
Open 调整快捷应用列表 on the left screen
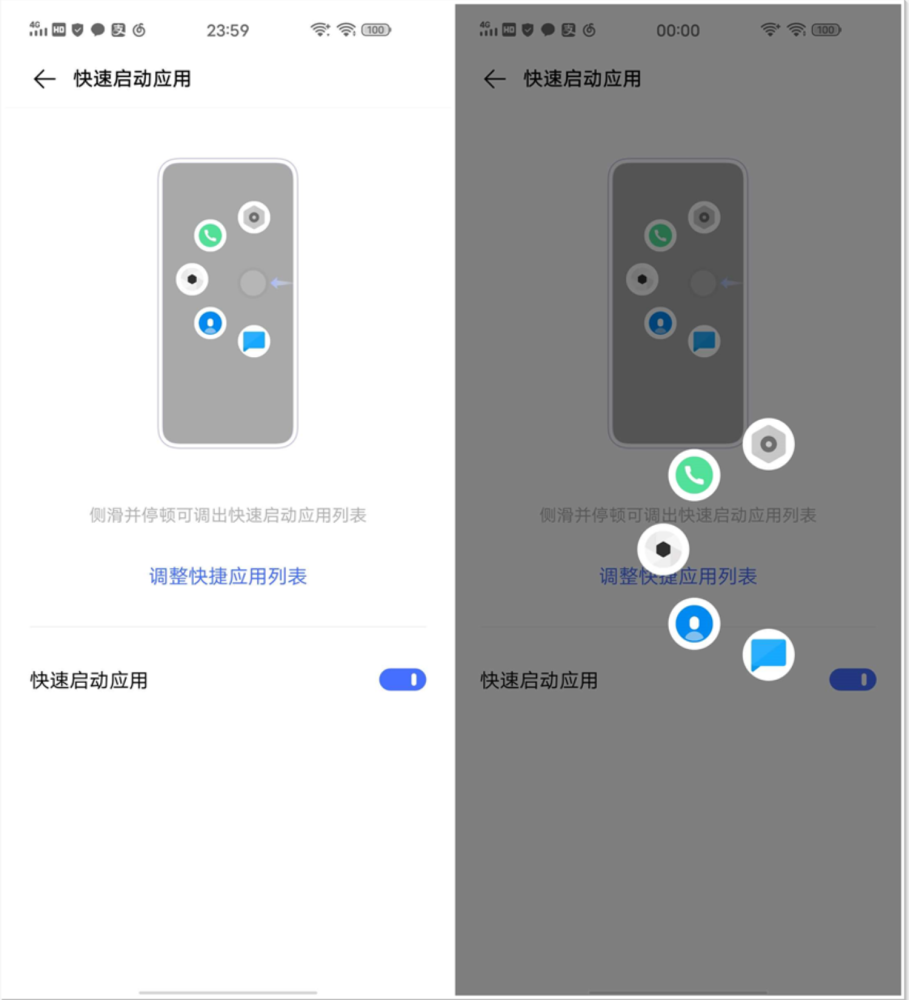click(x=227, y=576)
